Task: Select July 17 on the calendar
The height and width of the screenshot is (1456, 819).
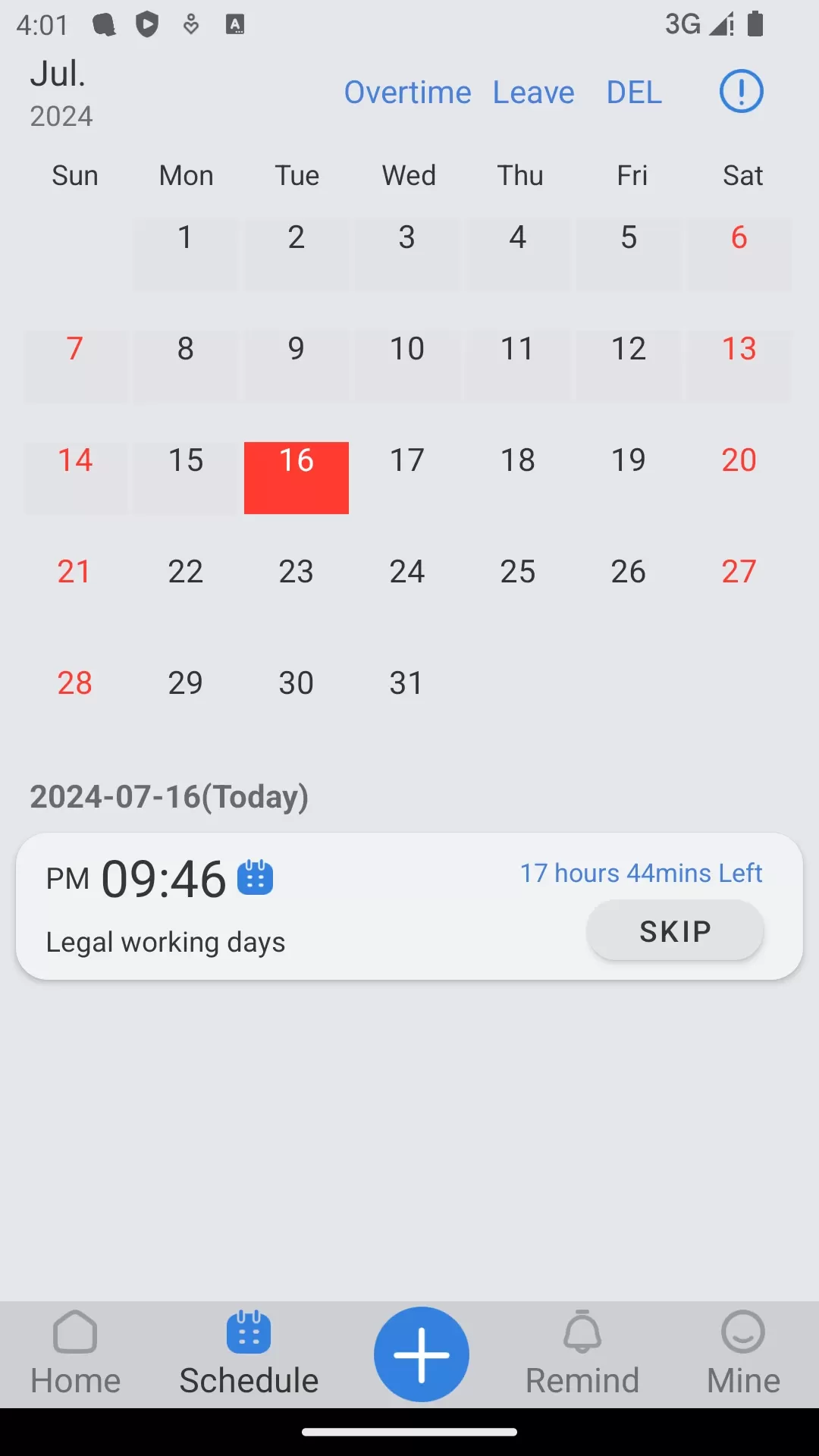Action: pos(407,477)
